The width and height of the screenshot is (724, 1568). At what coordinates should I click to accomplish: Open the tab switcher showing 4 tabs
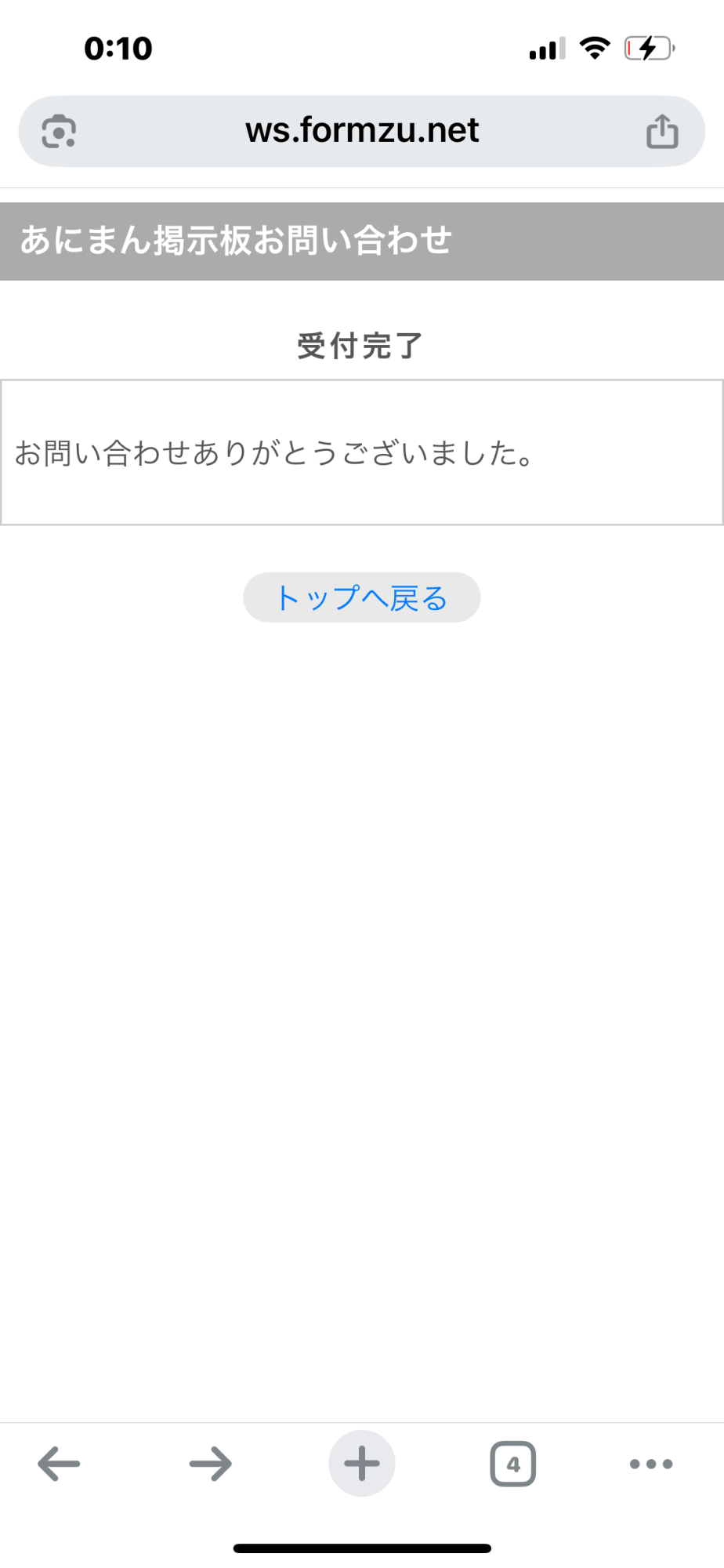tap(513, 1464)
